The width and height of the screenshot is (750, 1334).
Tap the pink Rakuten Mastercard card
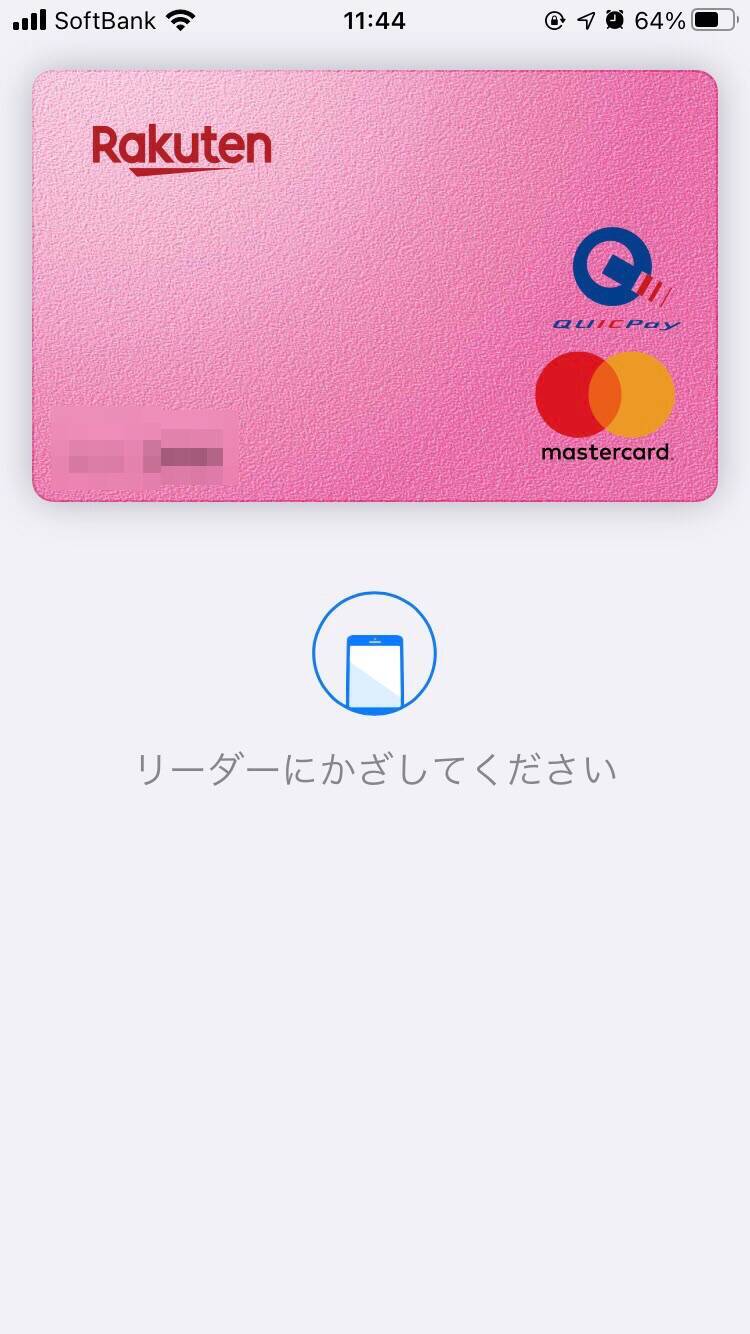click(374, 286)
